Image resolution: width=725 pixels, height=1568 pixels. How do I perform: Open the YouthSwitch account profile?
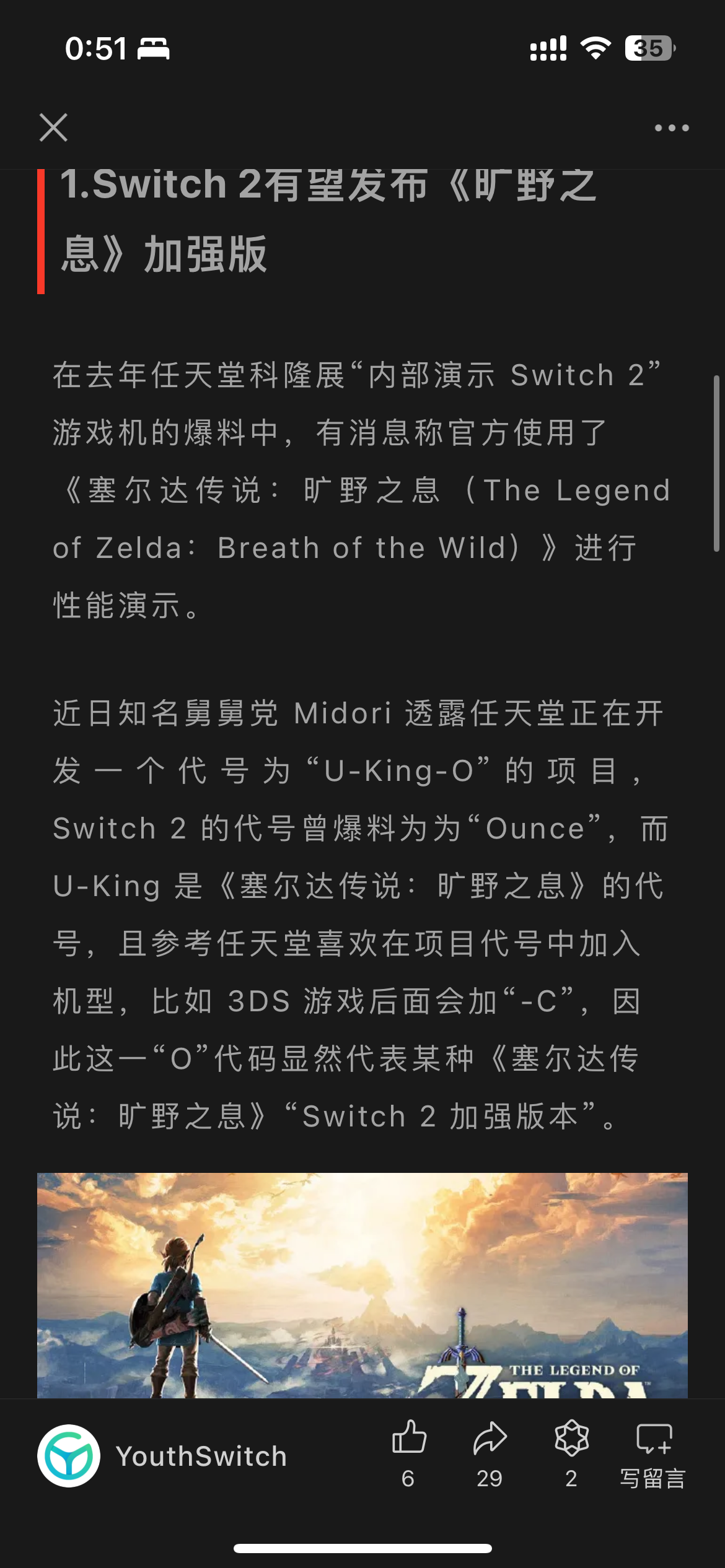click(x=162, y=1456)
